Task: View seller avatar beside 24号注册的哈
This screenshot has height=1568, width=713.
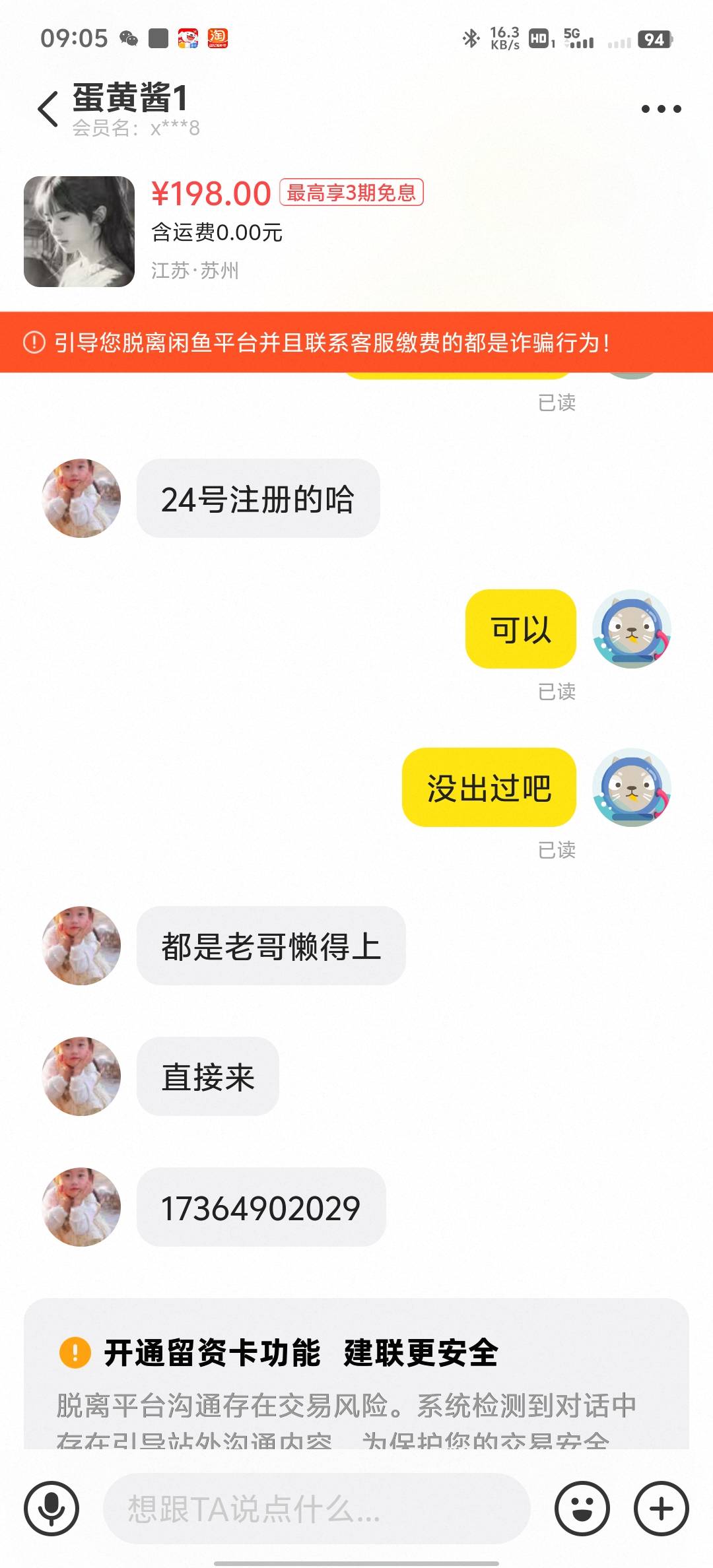Action: coord(81,498)
